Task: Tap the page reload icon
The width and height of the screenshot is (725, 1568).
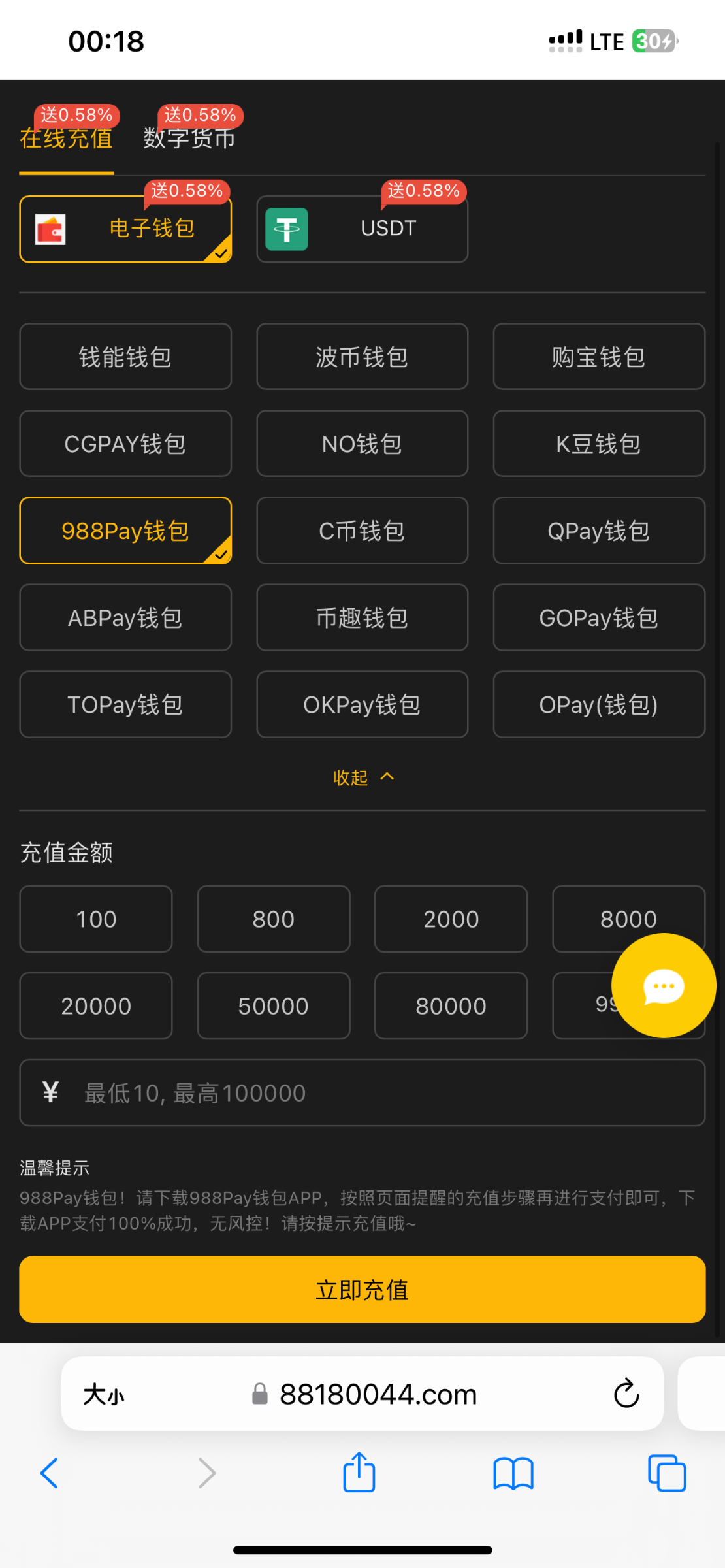Action: 625,1394
